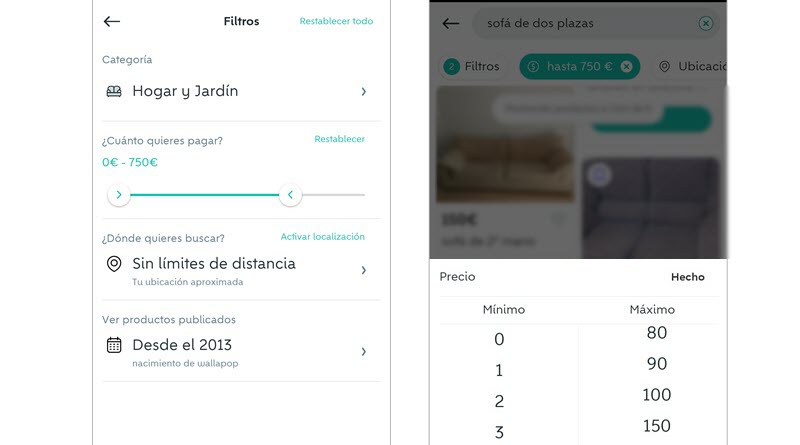800x445 pixels.
Task: Tap Restablecer next to the price range
Action: click(339, 139)
